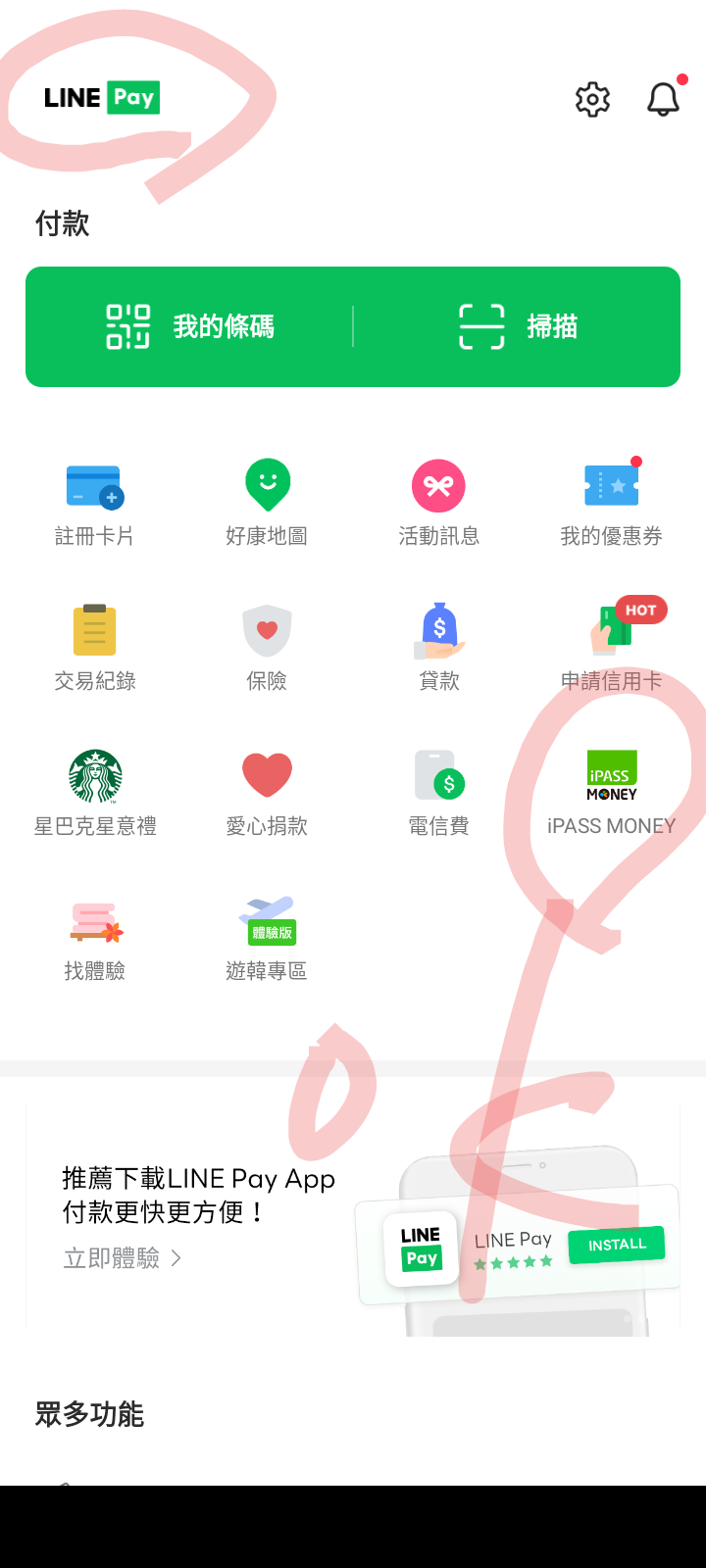This screenshot has height=1568, width=706.
Task: Open the 掃描 scanner
Action: point(518,326)
